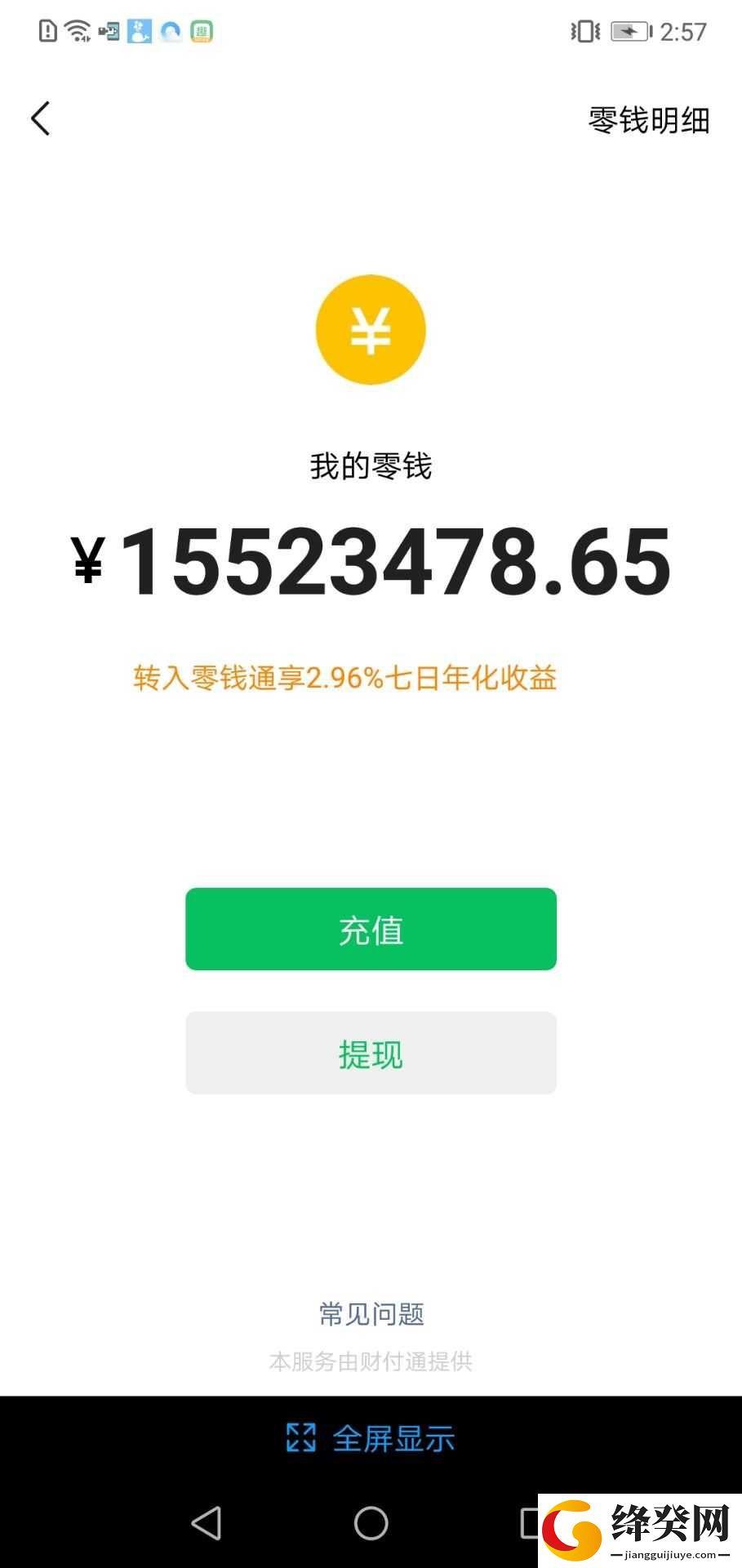Tap the system back triangle button

(x=206, y=1523)
